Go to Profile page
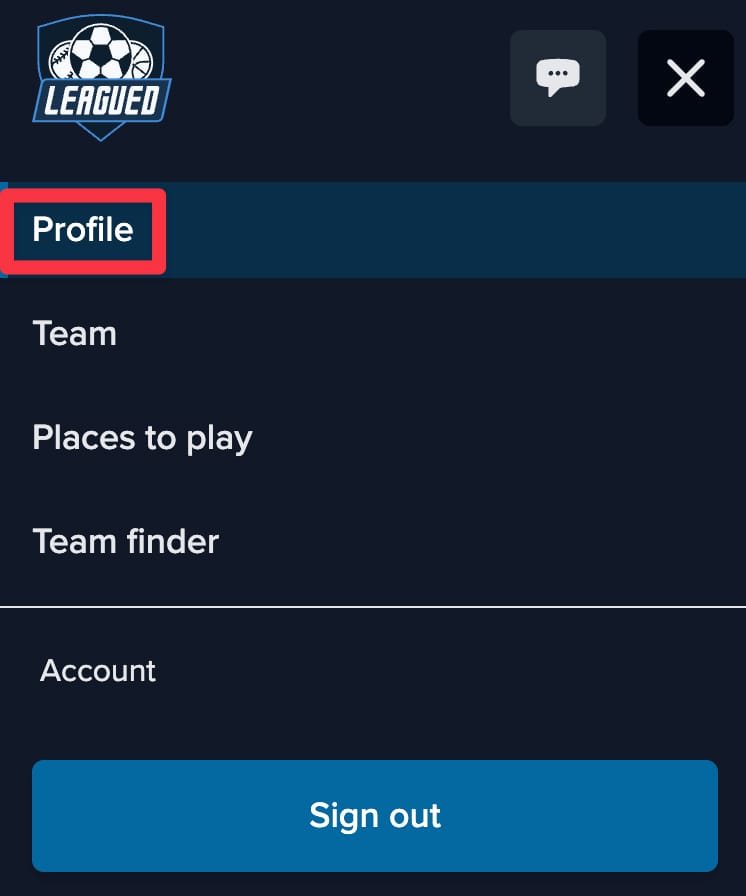 click(x=83, y=230)
